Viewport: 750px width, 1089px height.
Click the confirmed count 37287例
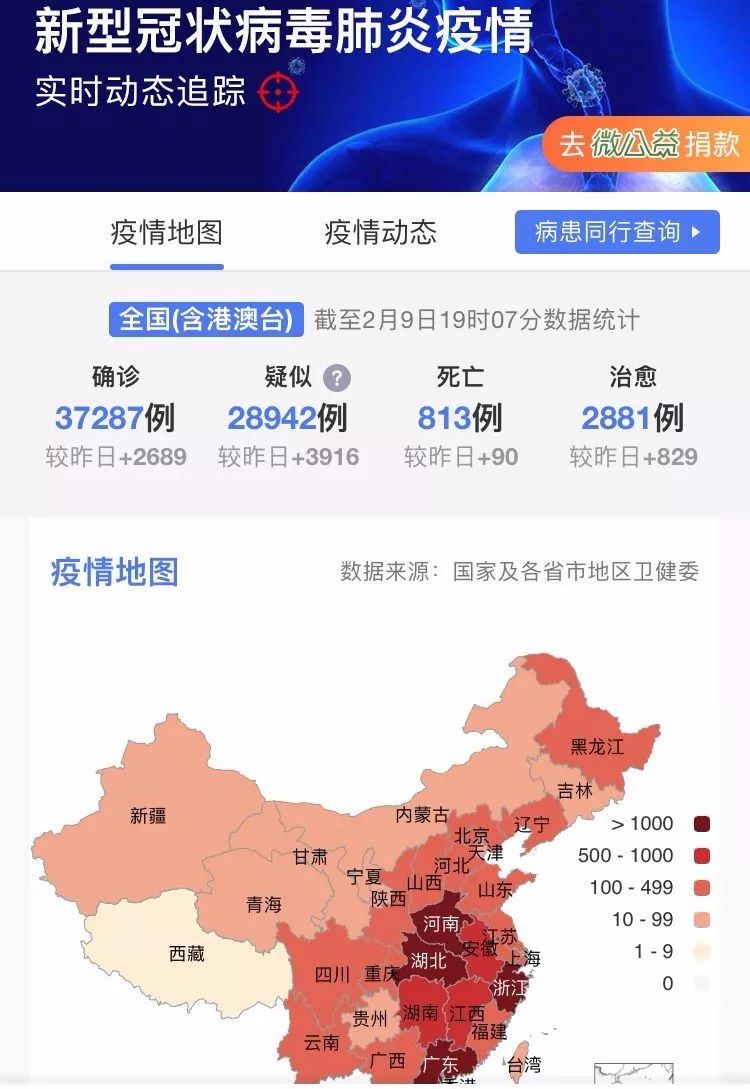pos(113,417)
